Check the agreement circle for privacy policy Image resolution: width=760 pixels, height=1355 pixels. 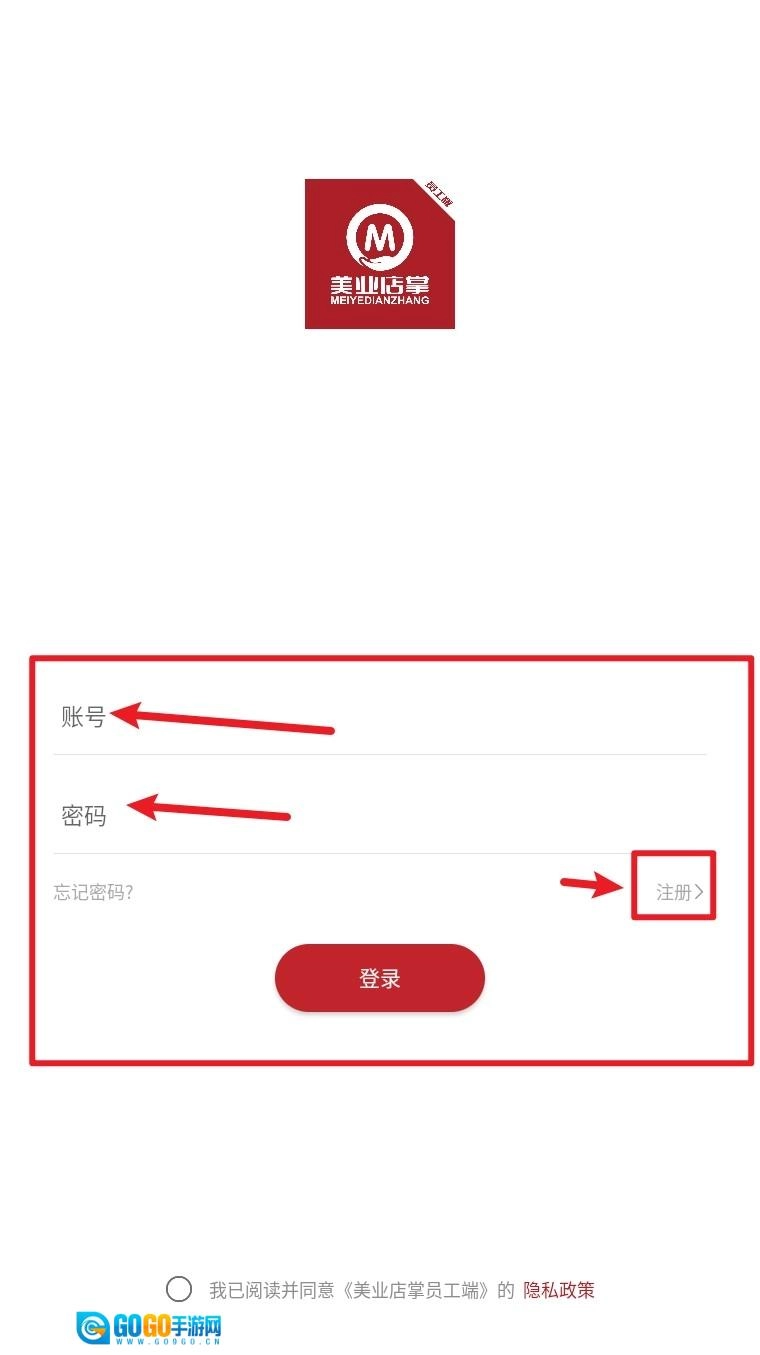pyautogui.click(x=179, y=1289)
